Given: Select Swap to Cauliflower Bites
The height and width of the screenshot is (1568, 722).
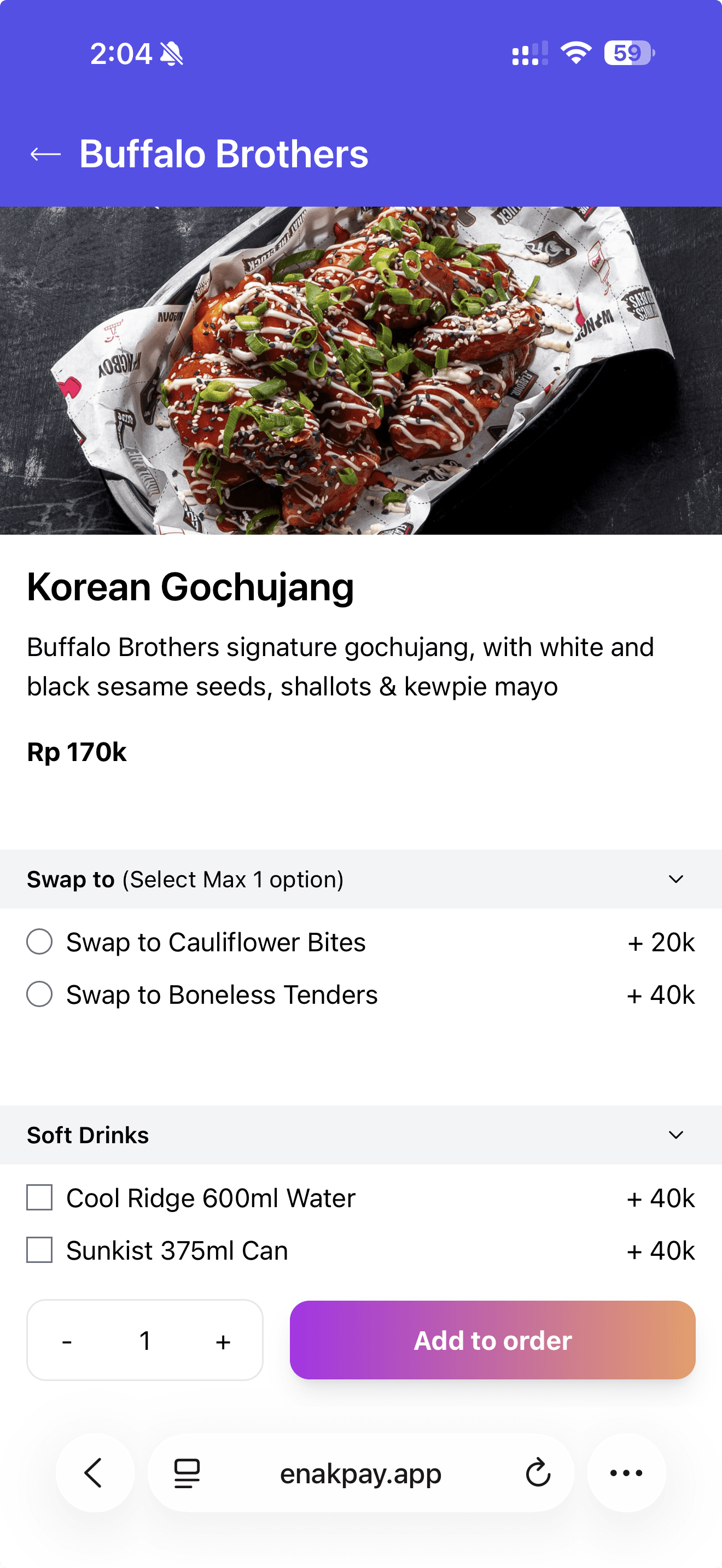Looking at the screenshot, I should point(39,941).
